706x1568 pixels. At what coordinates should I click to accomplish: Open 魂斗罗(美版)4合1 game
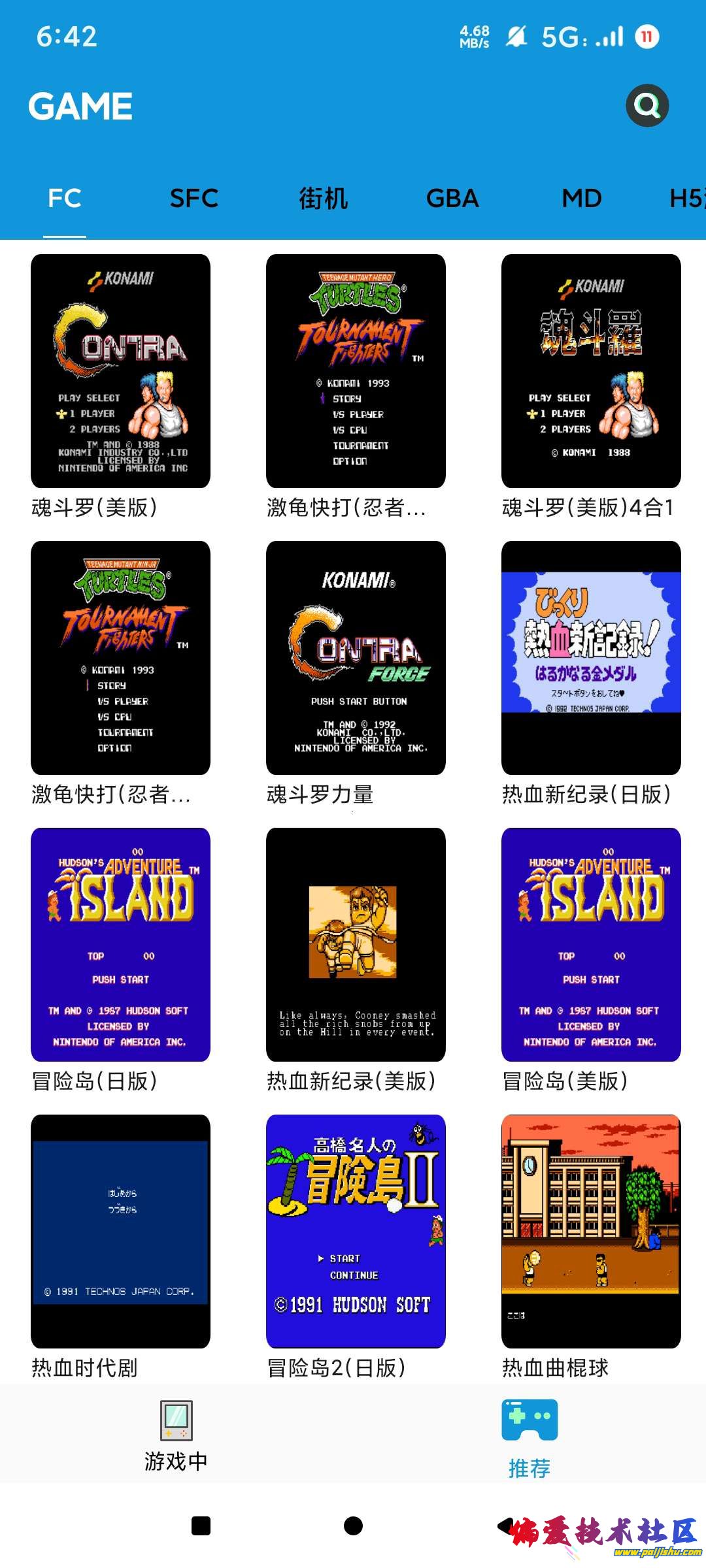591,371
